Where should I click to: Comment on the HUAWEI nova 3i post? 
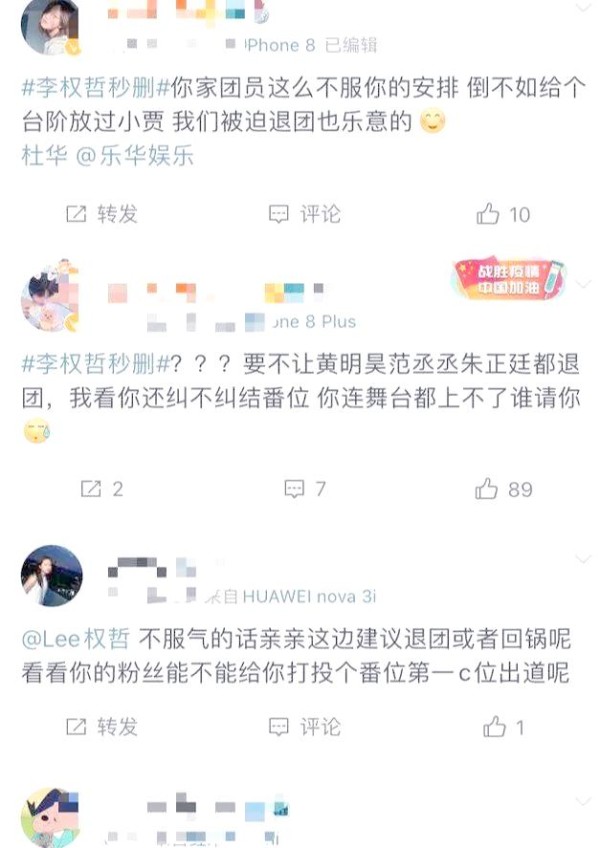coord(305,727)
